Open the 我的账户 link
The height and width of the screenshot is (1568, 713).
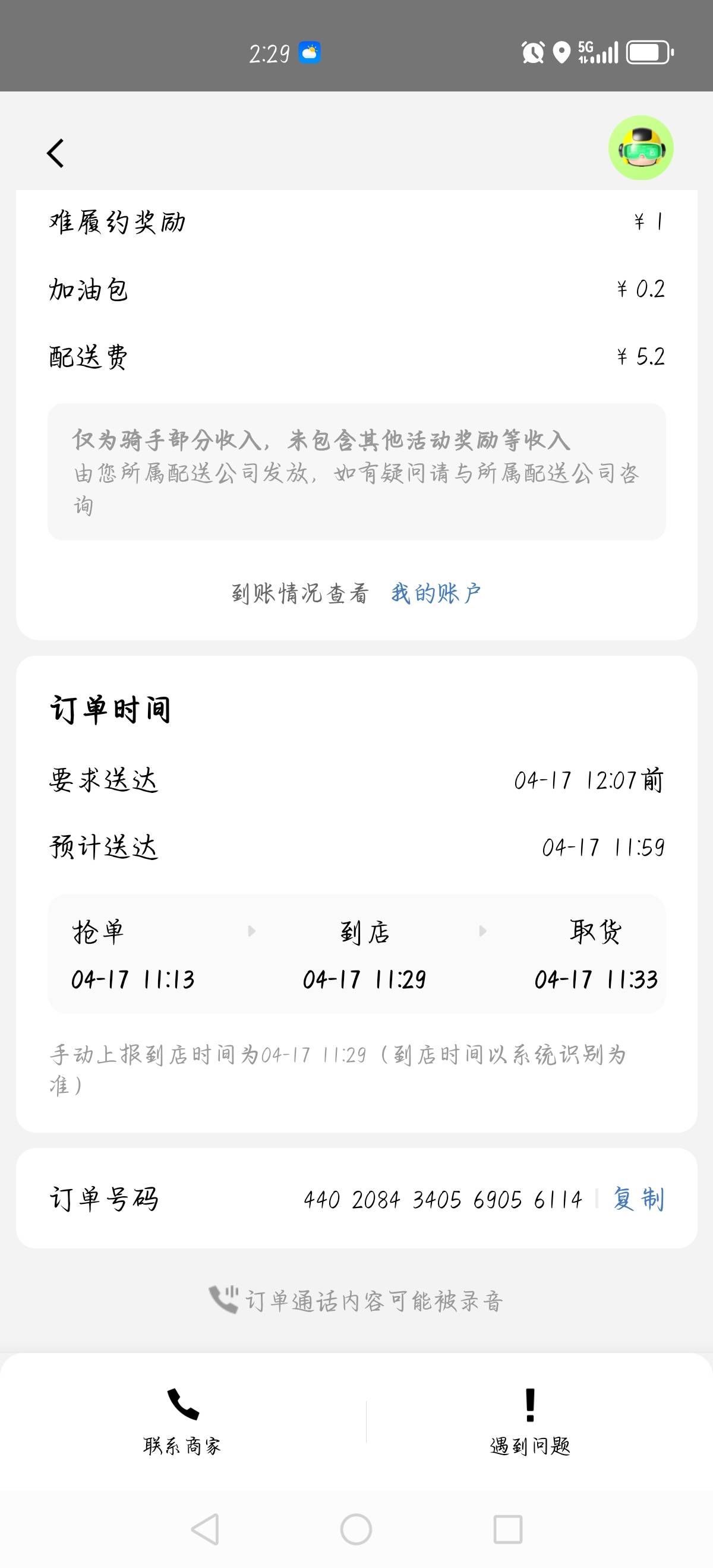[x=436, y=593]
